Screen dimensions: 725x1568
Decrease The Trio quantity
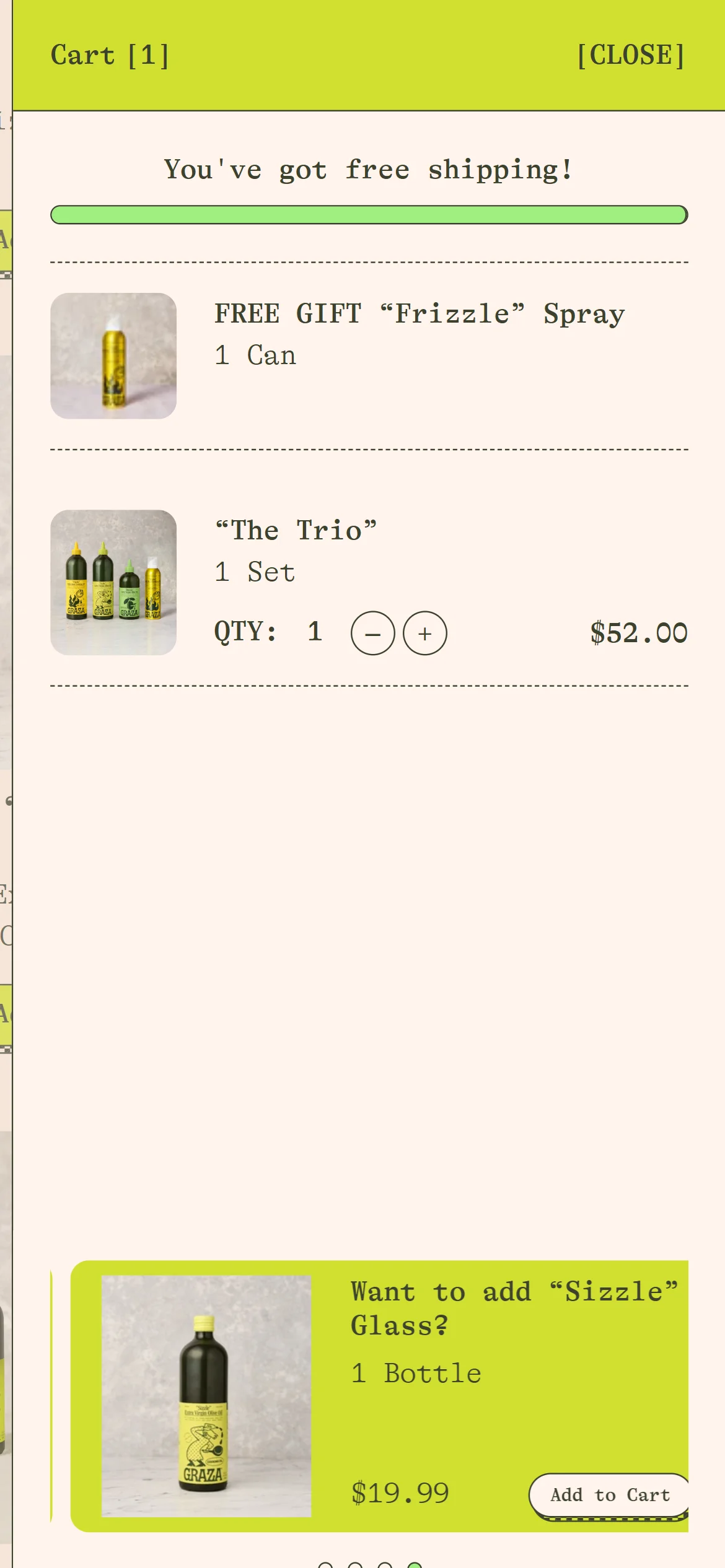[372, 634]
